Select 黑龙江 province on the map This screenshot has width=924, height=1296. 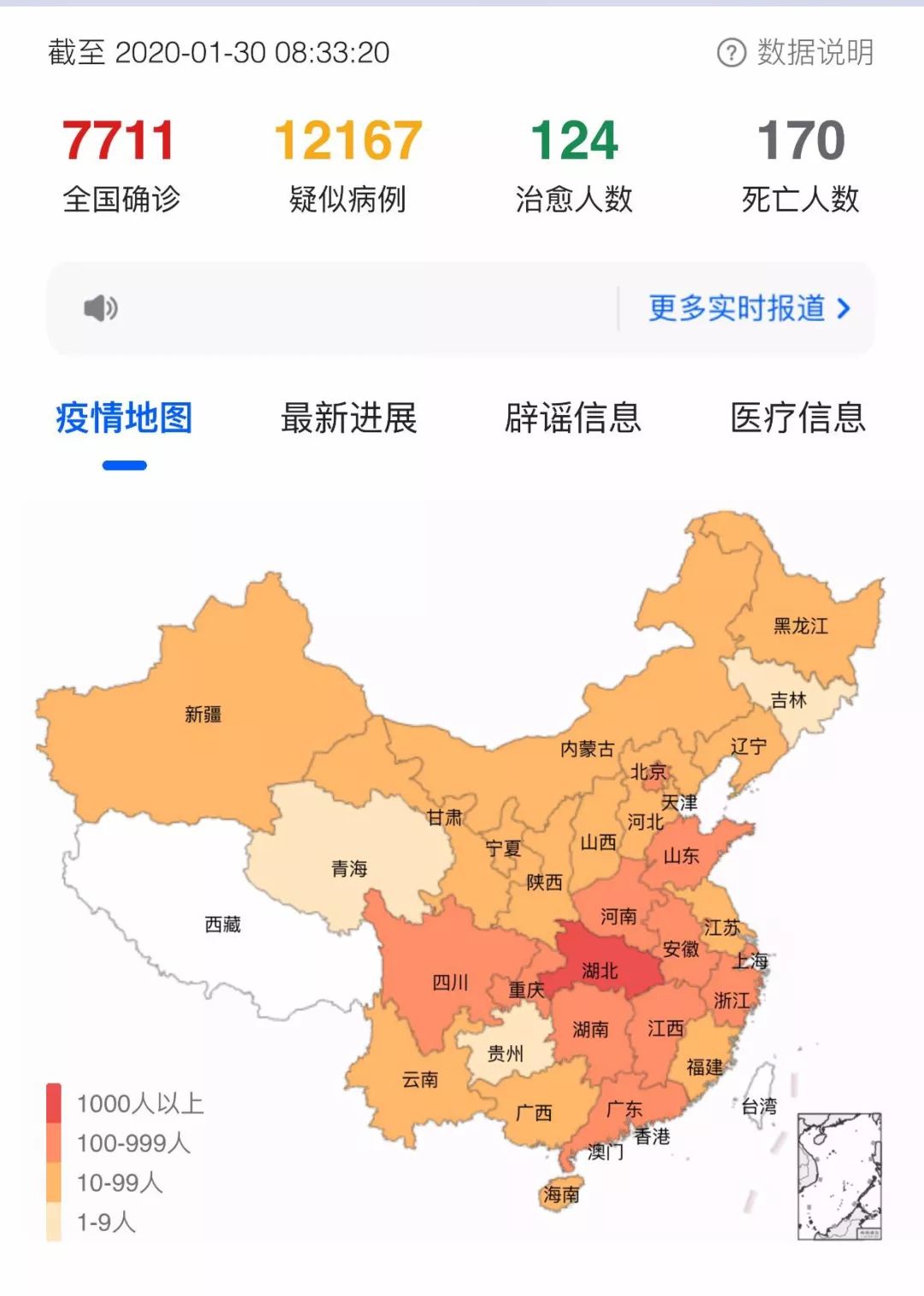point(801,626)
